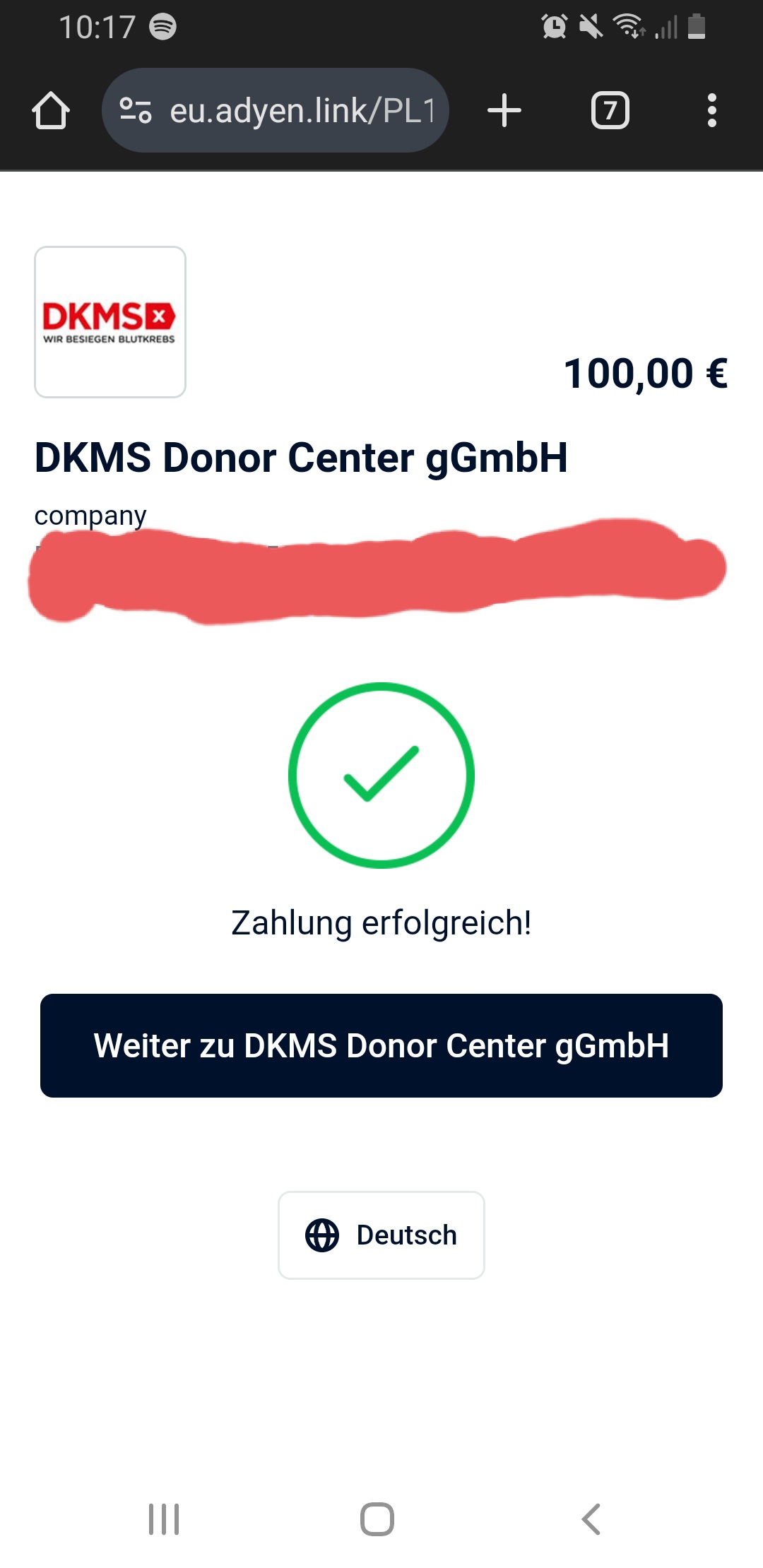763x1568 pixels.
Task: Go to the browser home page
Action: [51, 111]
